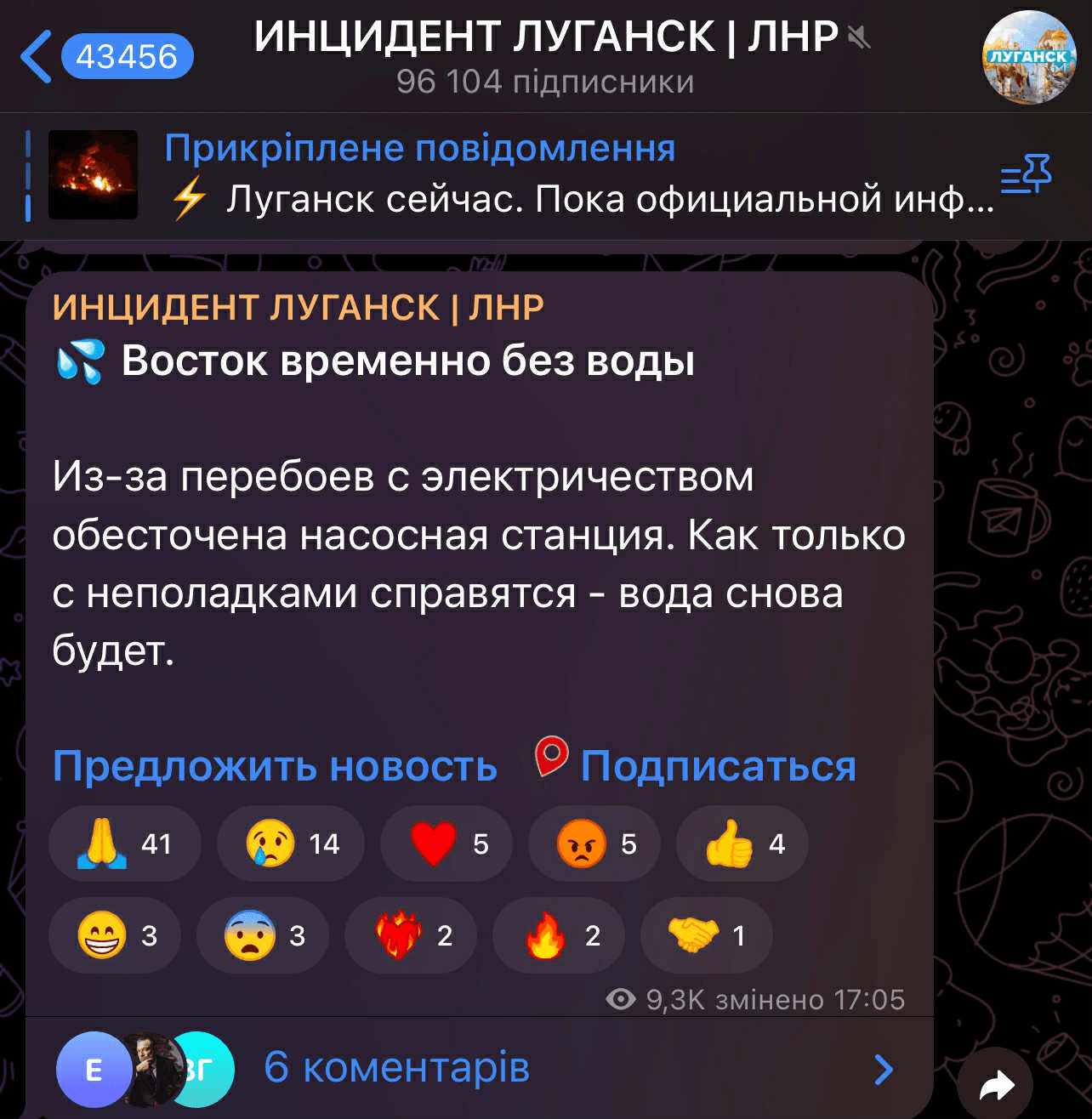React with the fire emoji

point(559,935)
